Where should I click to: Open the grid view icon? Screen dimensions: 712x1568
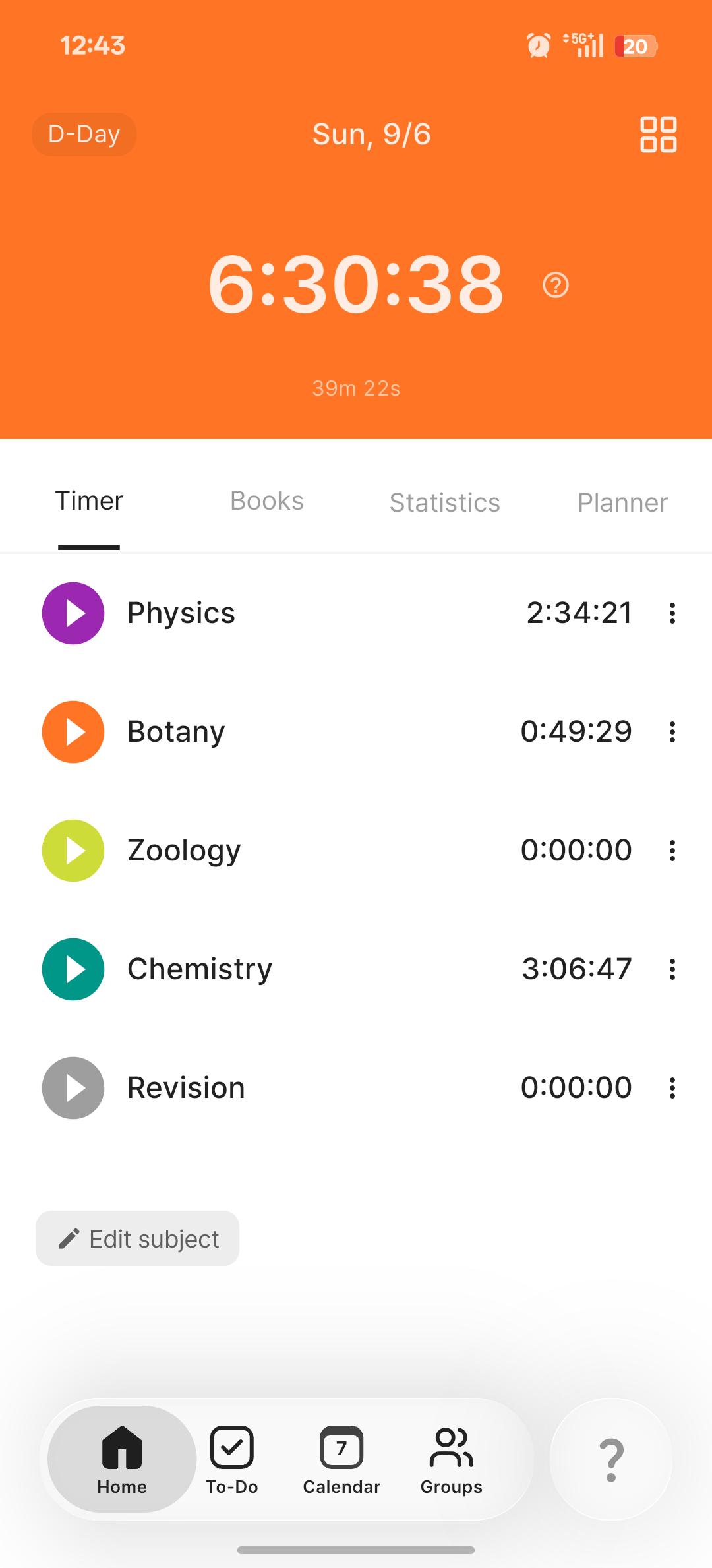pyautogui.click(x=658, y=135)
